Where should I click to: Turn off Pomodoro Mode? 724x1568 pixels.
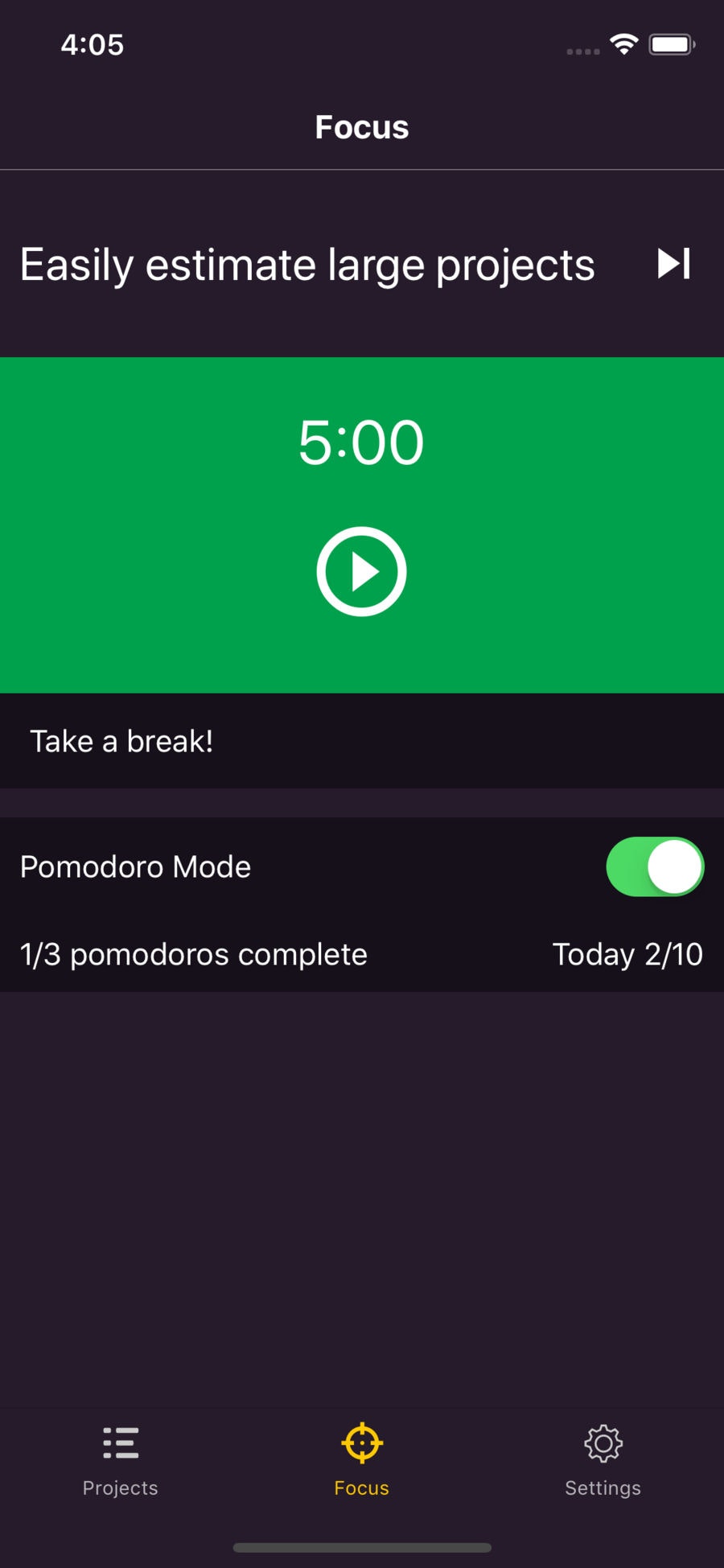pos(655,866)
